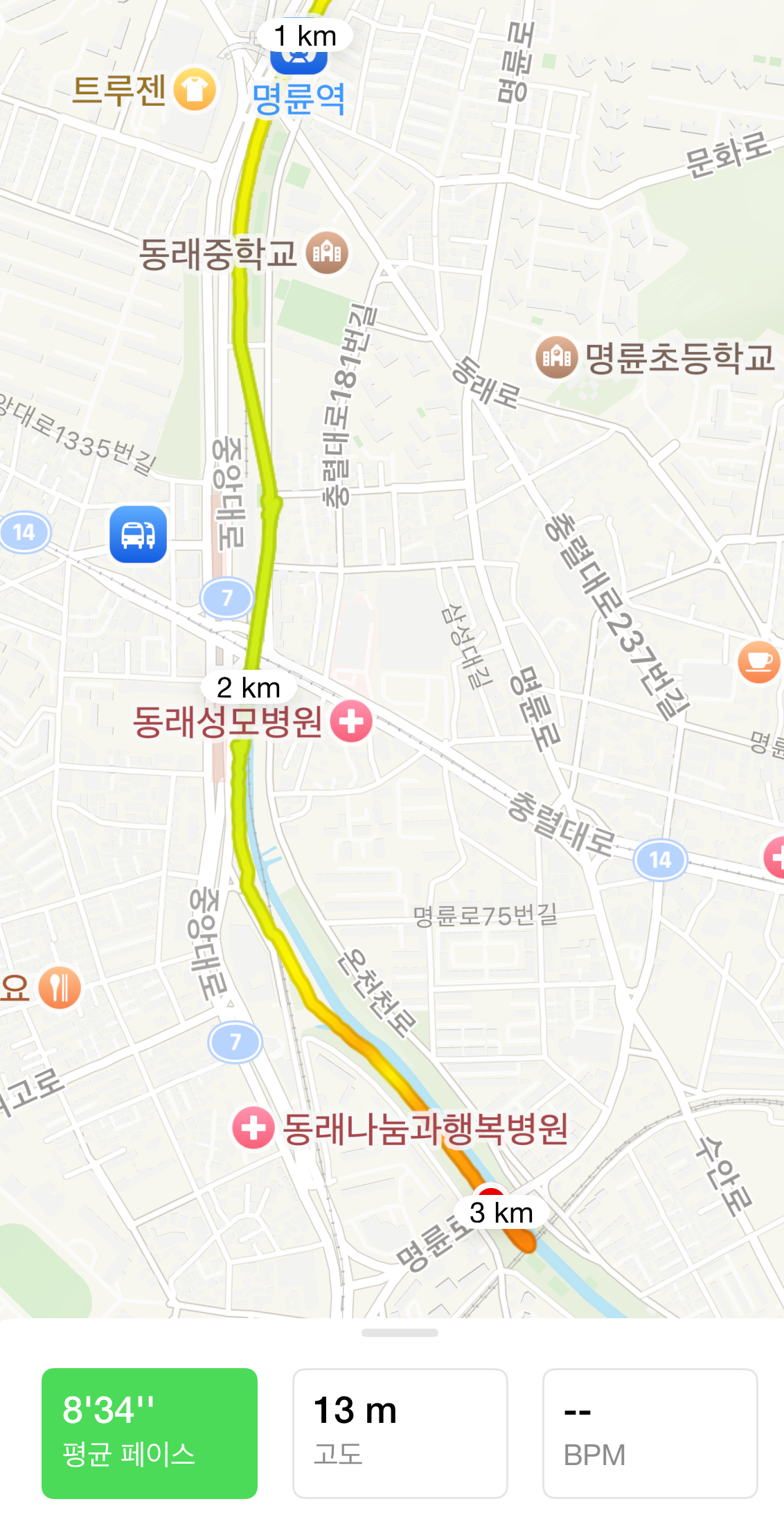Viewport: 784px width, 1524px height.
Task: Tap the orange restaurant fork marker
Action: point(60,988)
